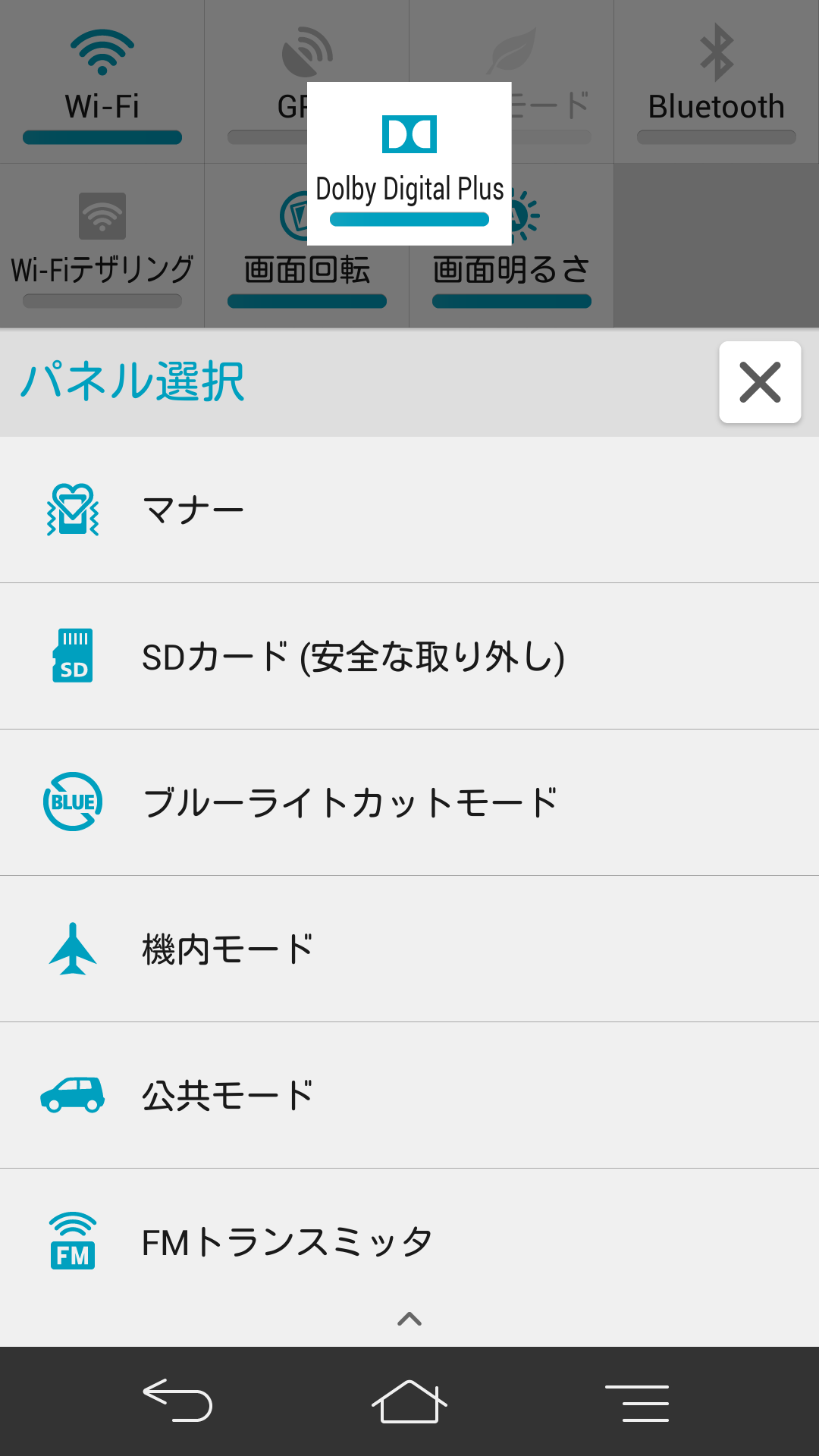The width and height of the screenshot is (819, 1456).
Task: Go back with the navigation bar
Action: [x=177, y=1401]
